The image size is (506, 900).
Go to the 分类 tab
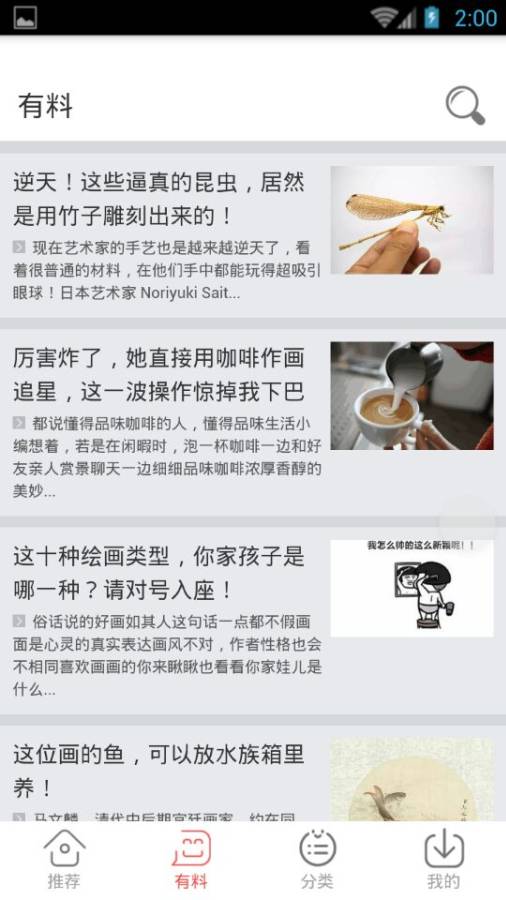click(x=317, y=859)
